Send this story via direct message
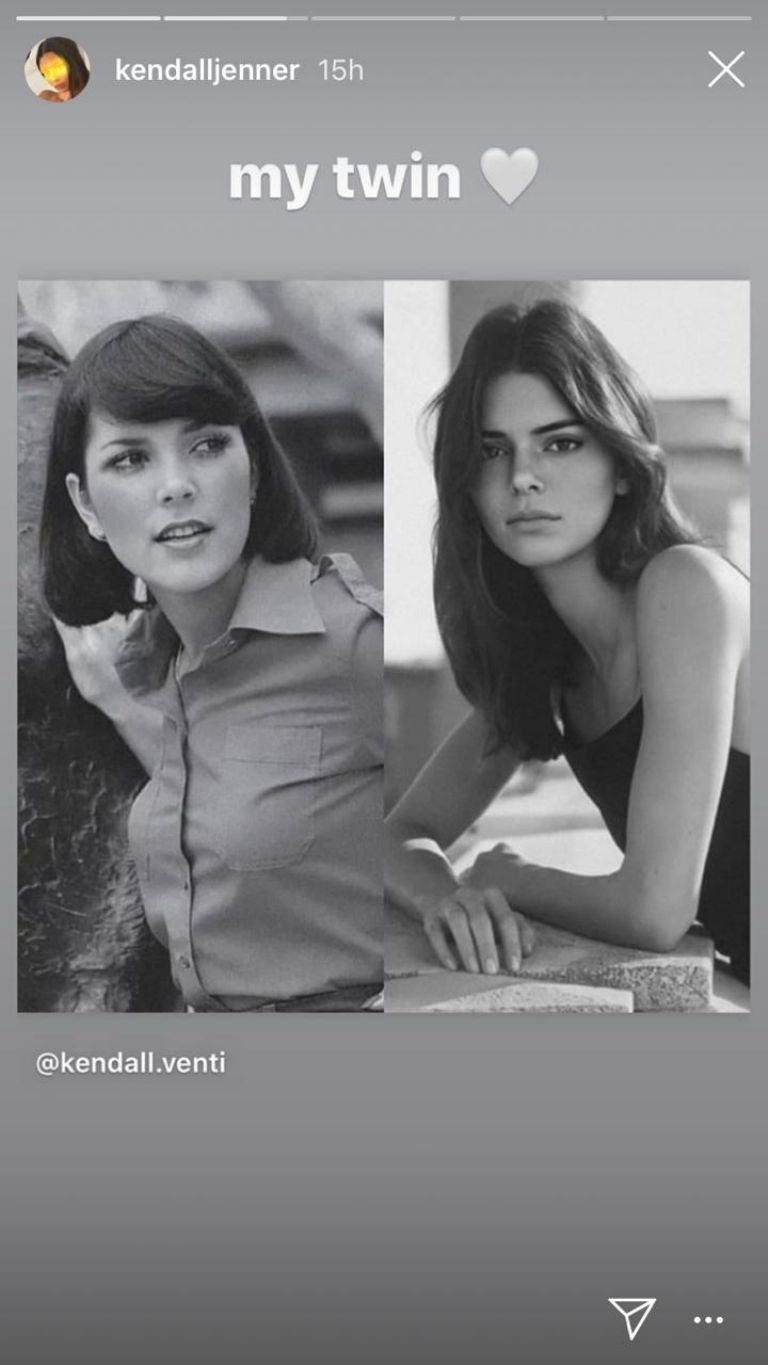Image resolution: width=768 pixels, height=1365 pixels. pos(632,1318)
